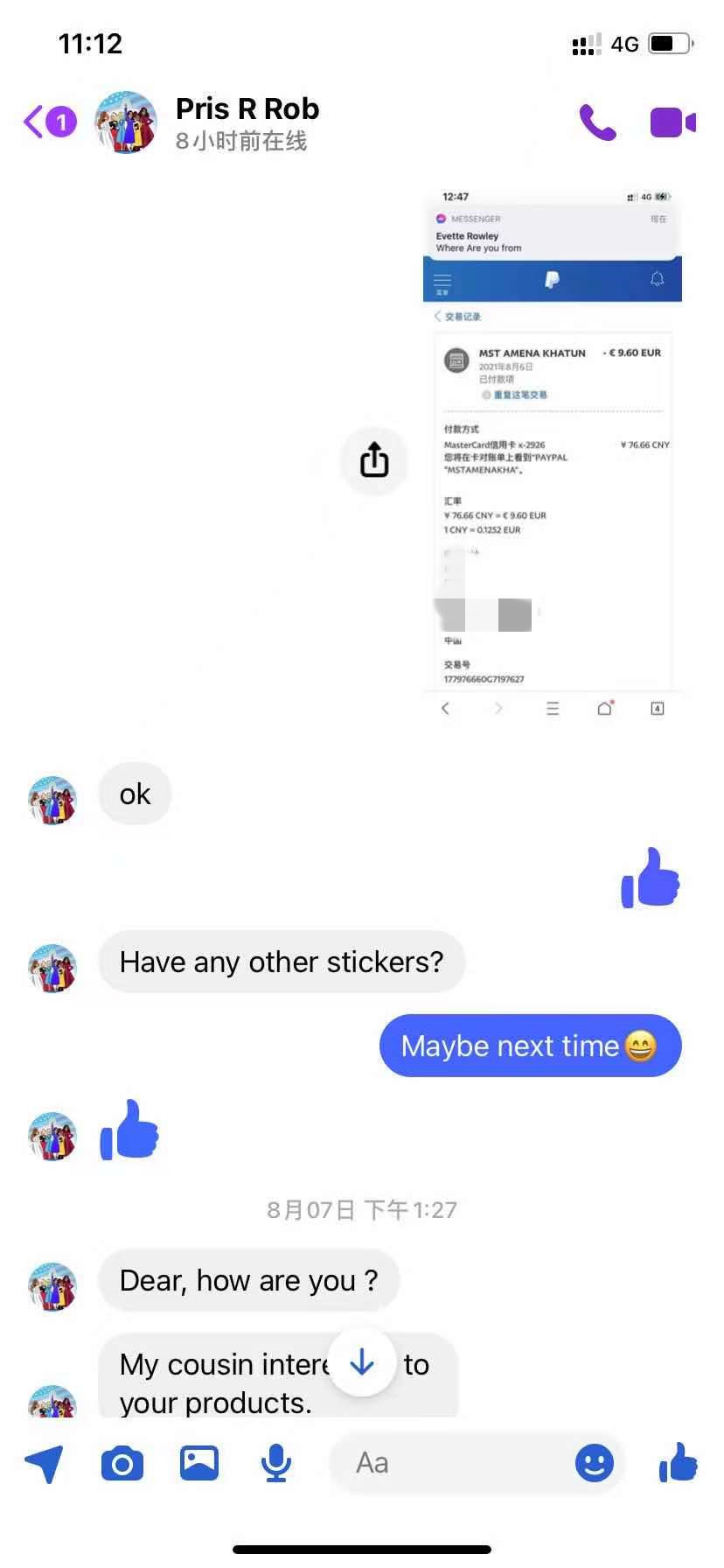Screen dimensions: 724x1568
Task: Open the photo gallery picker
Action: point(199,1463)
